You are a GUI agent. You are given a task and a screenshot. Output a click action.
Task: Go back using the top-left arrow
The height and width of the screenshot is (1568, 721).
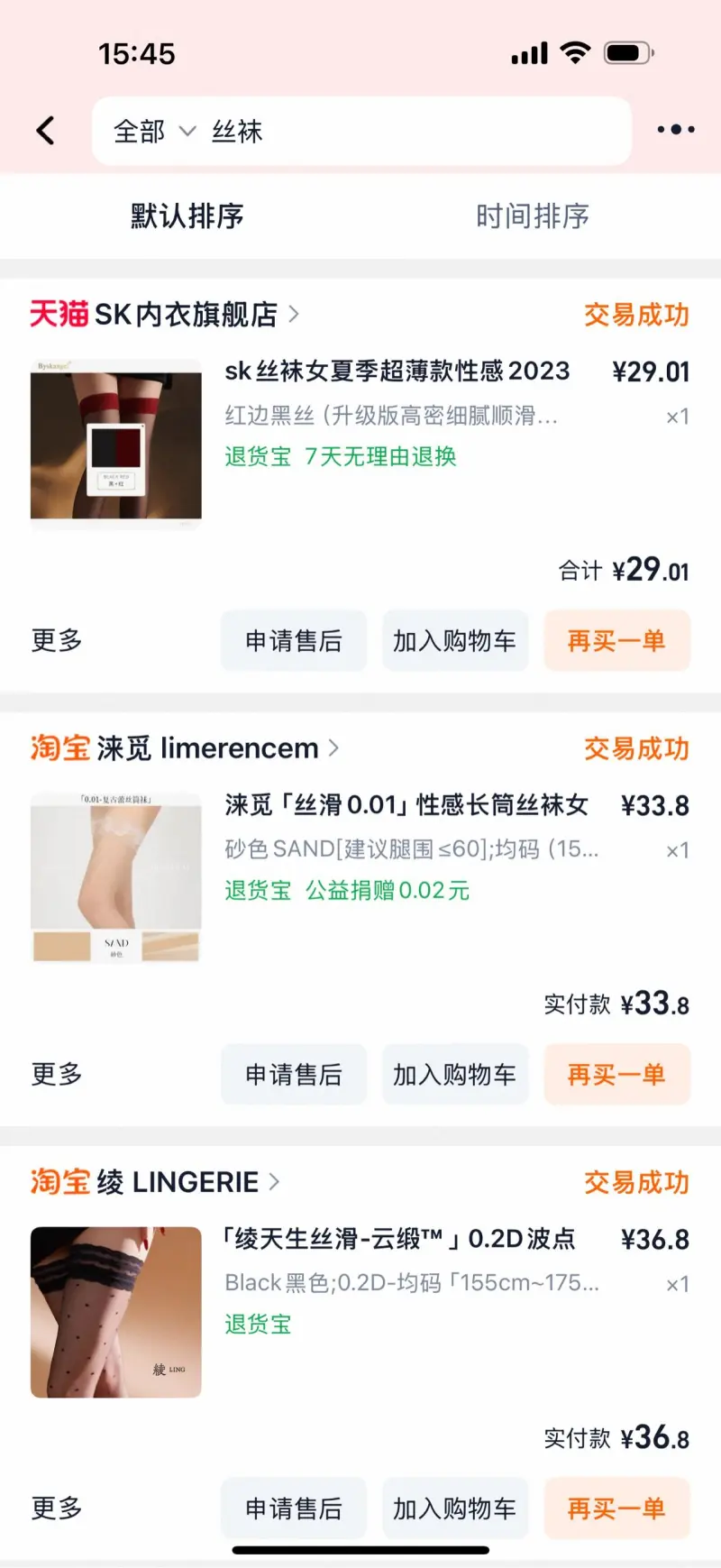[x=45, y=131]
